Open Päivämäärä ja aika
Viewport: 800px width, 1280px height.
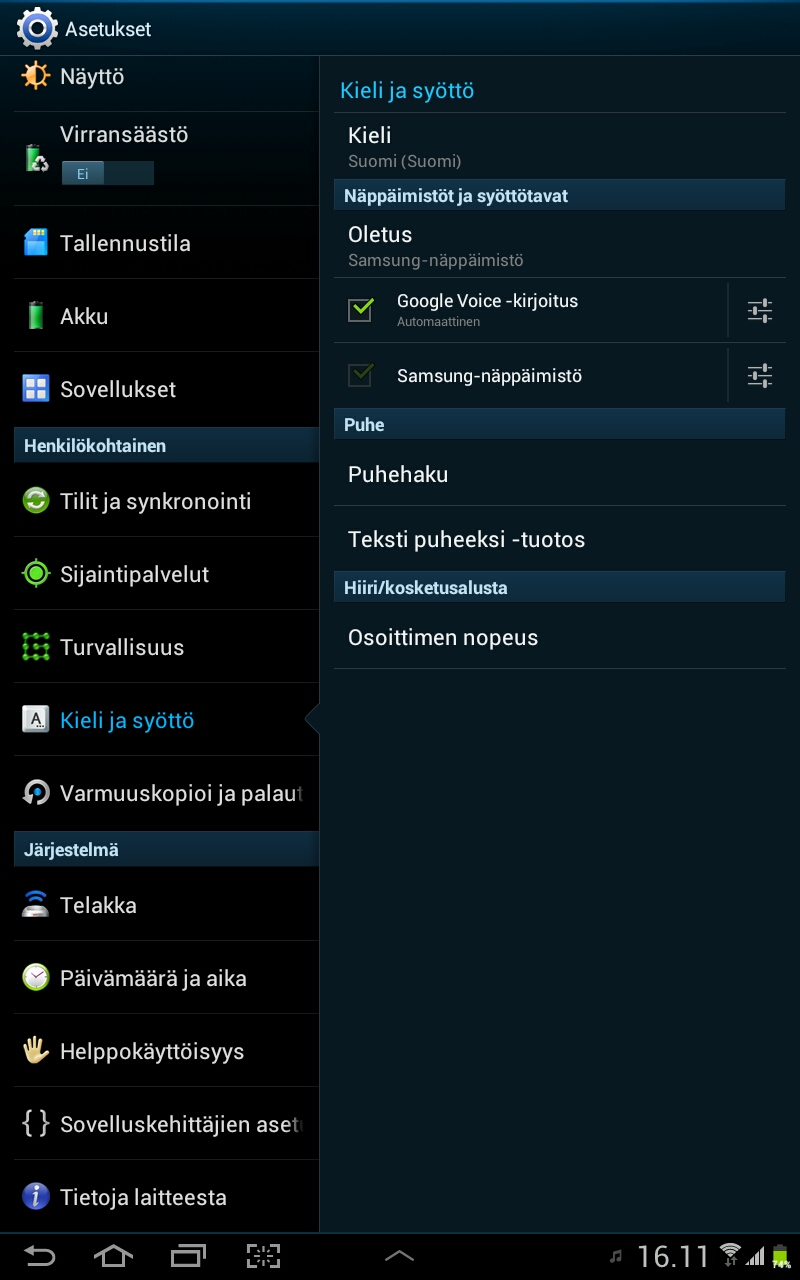click(166, 978)
